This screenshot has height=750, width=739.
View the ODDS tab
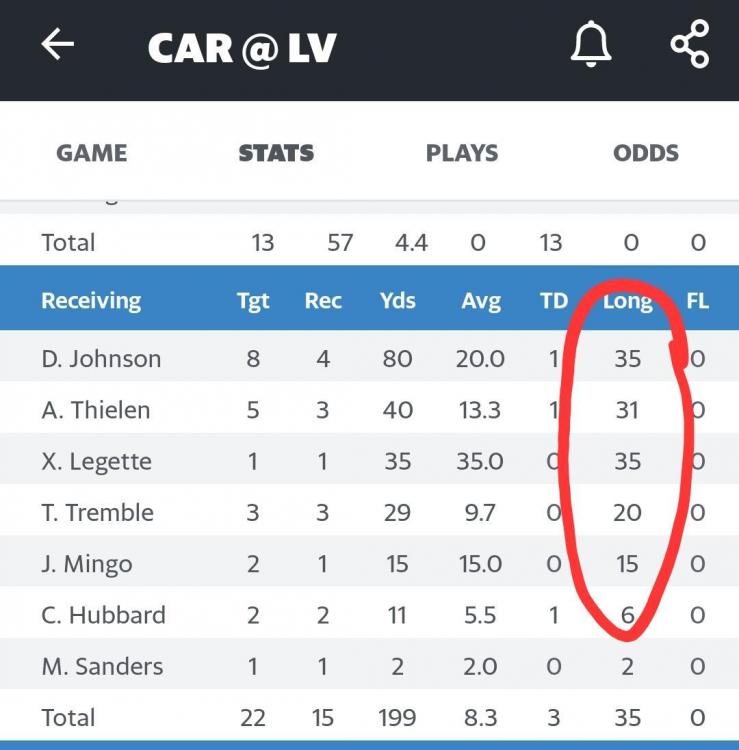646,153
